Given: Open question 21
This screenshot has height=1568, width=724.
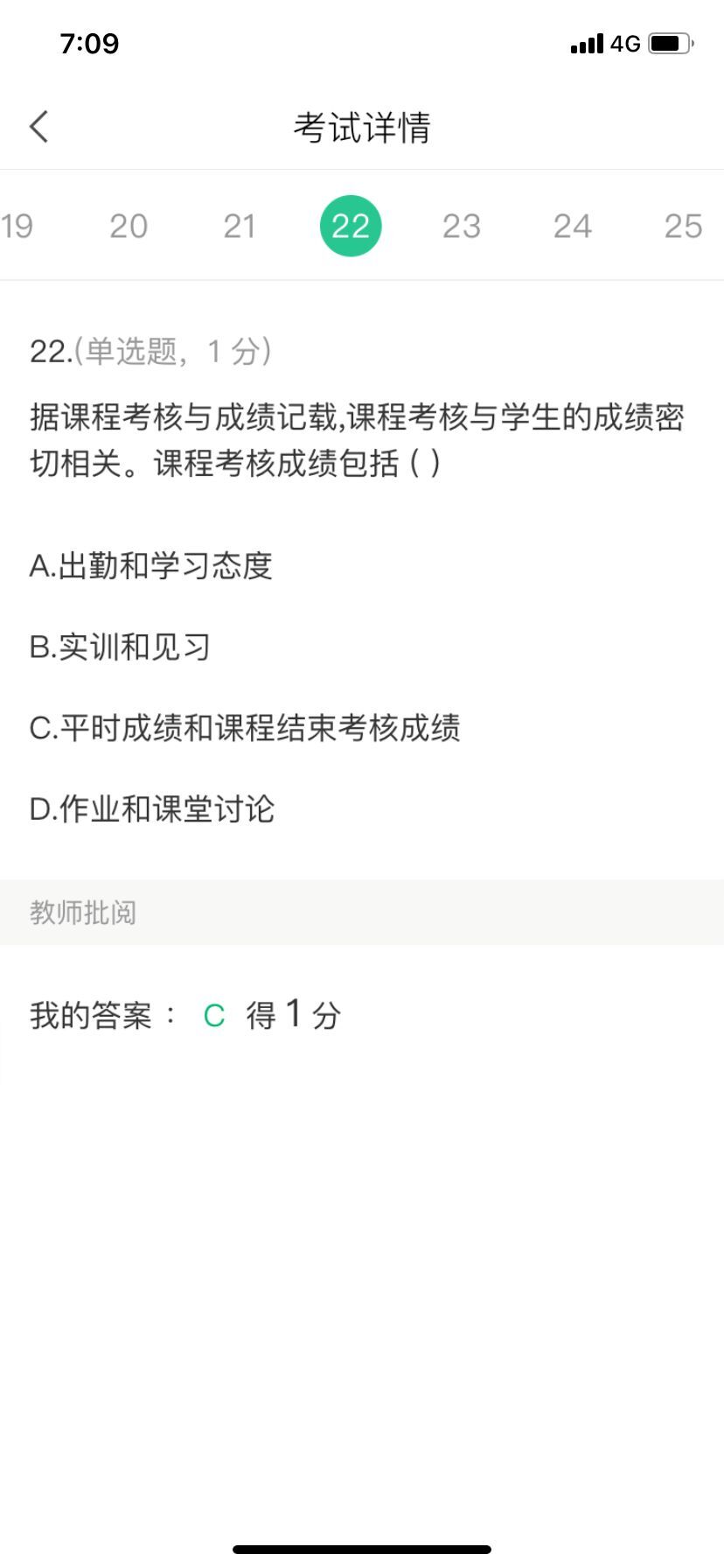Looking at the screenshot, I should pyautogui.click(x=240, y=227).
